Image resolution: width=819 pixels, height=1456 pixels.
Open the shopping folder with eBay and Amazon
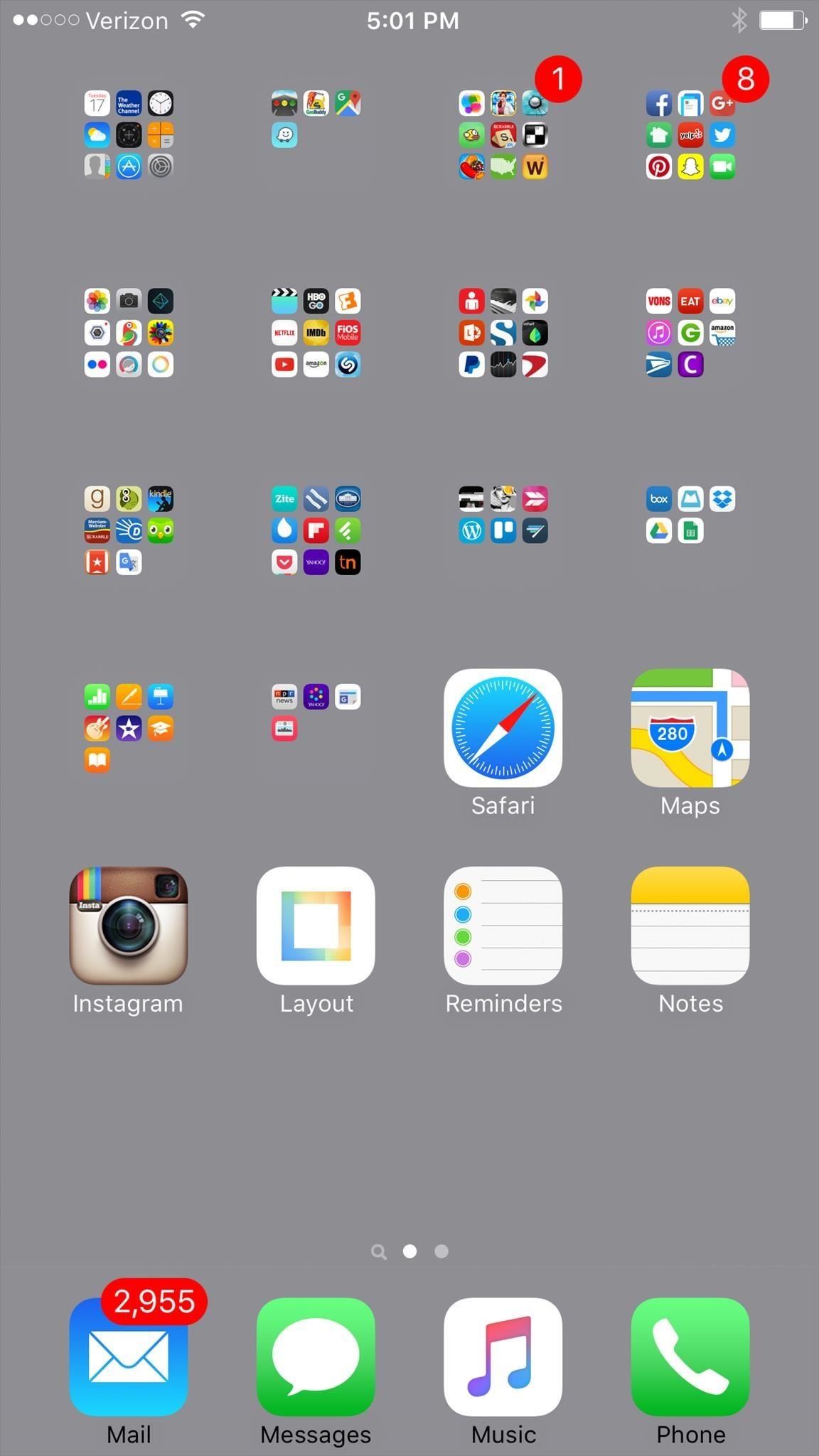tap(690, 333)
